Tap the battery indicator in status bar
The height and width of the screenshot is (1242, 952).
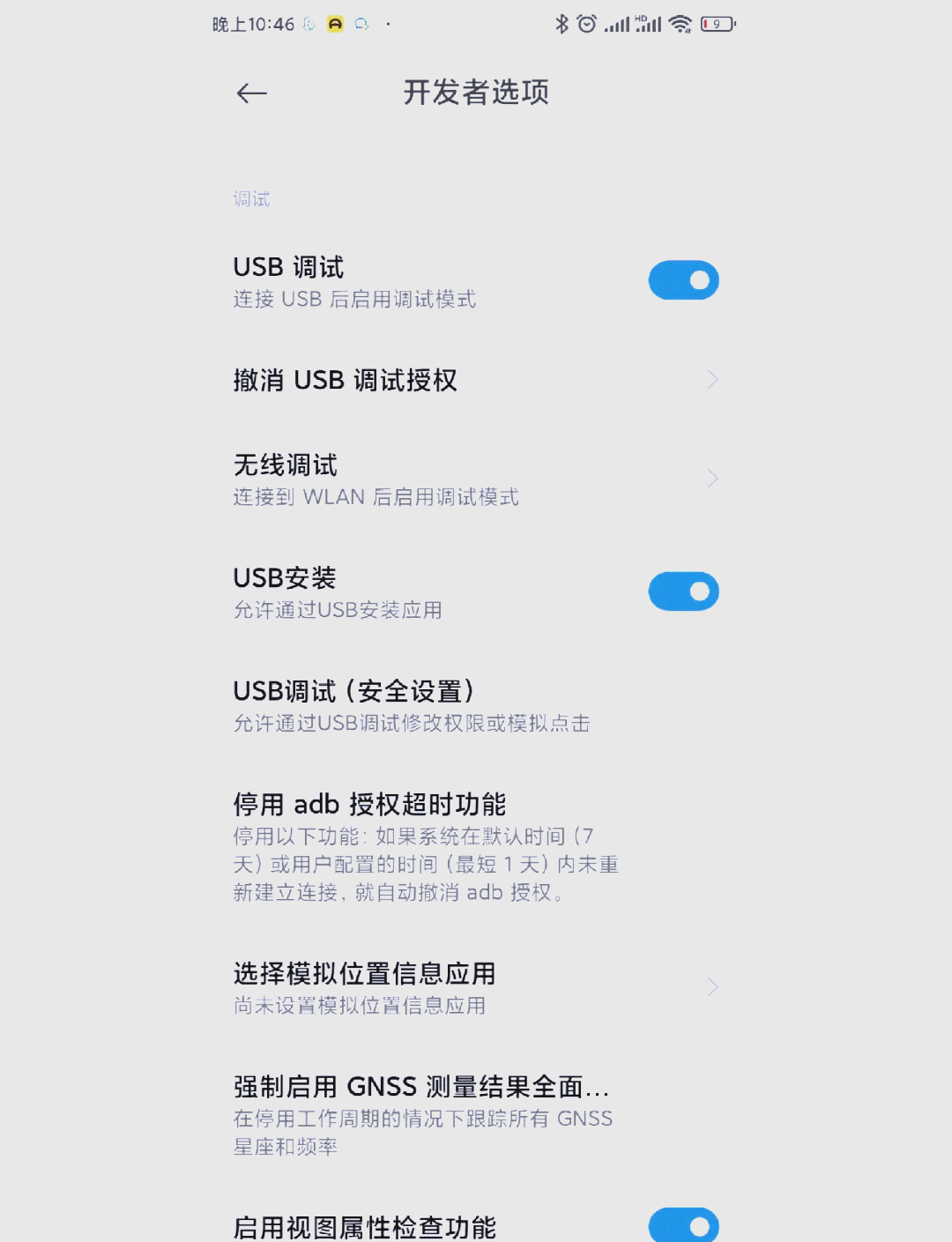[x=716, y=24]
